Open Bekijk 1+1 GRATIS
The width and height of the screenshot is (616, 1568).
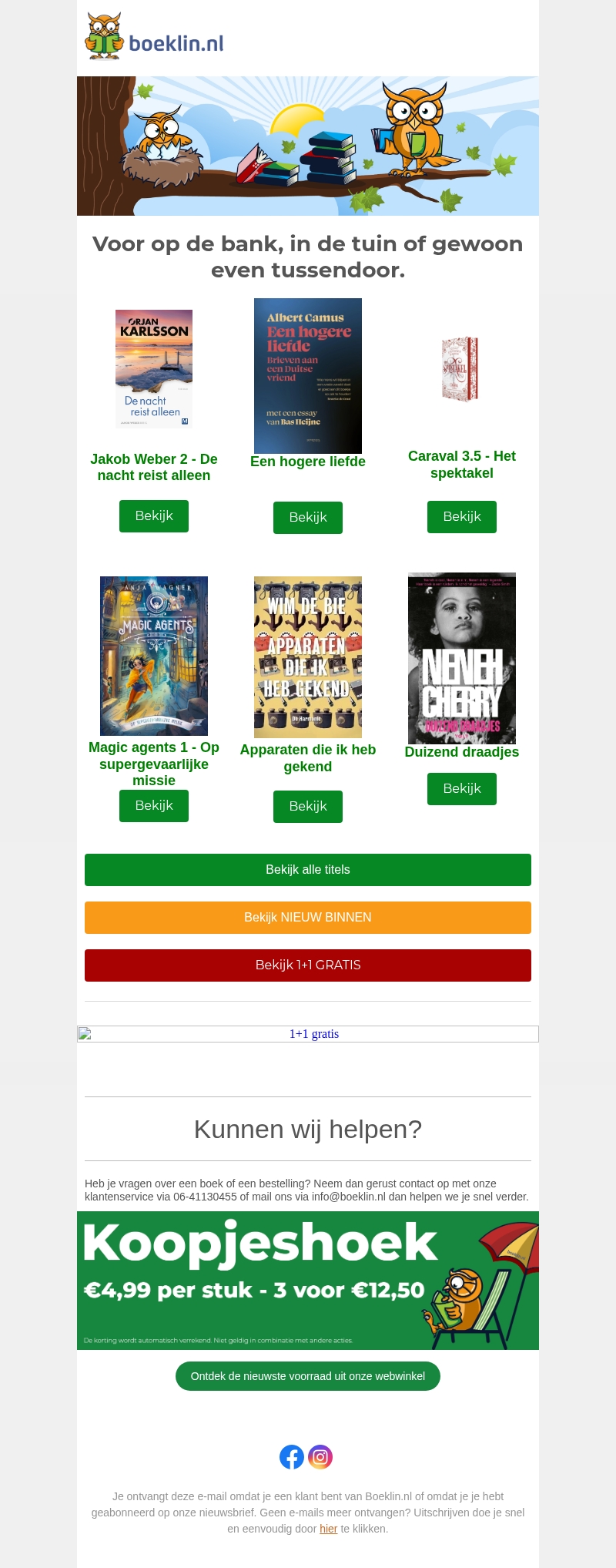pos(308,965)
